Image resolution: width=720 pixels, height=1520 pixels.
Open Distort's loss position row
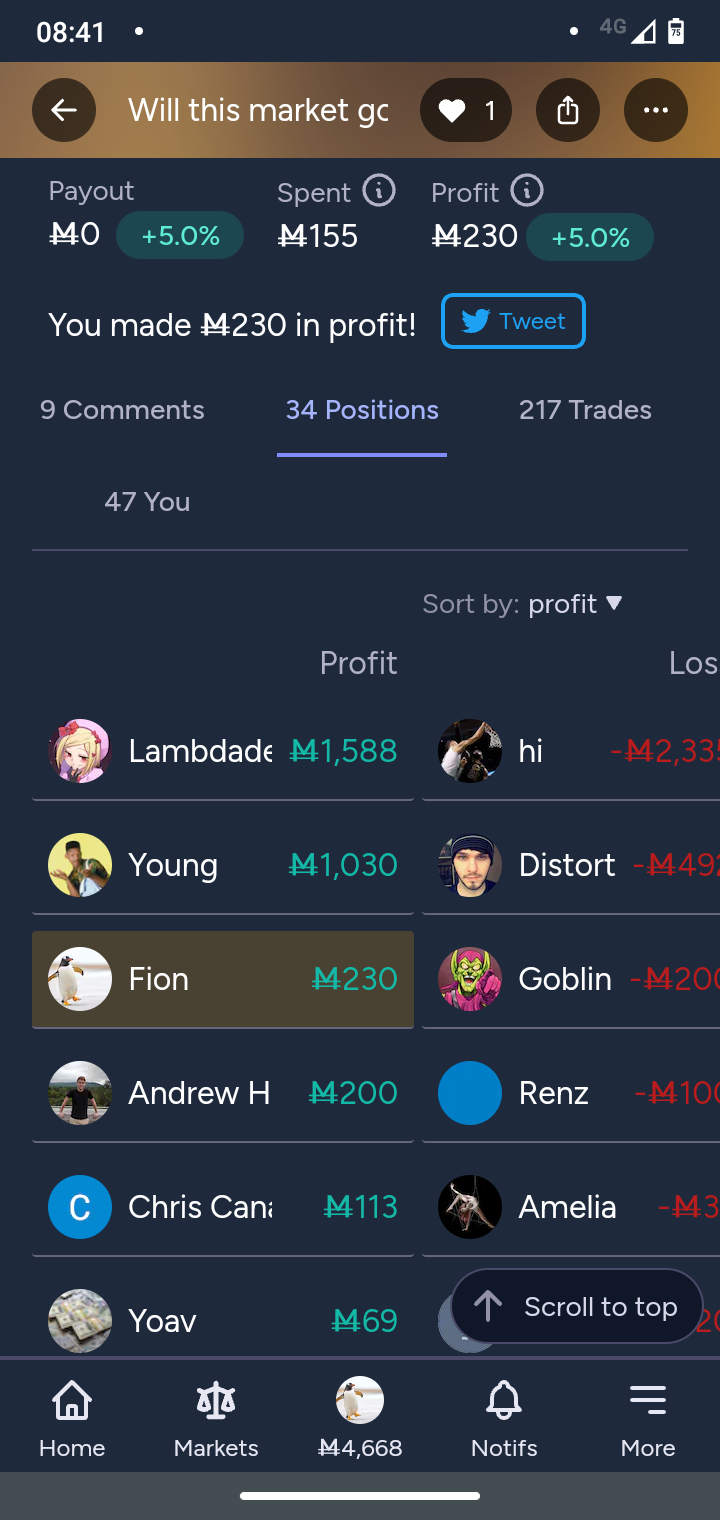570,865
